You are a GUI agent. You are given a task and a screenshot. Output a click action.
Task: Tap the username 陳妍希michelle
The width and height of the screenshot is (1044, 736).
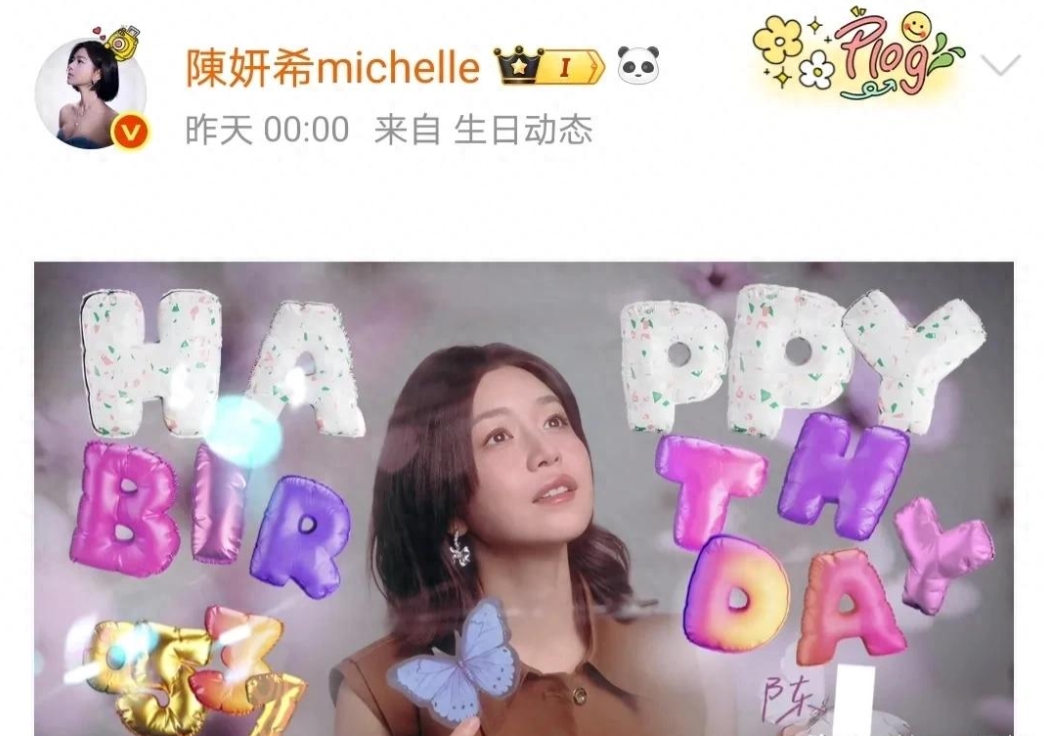[333, 67]
